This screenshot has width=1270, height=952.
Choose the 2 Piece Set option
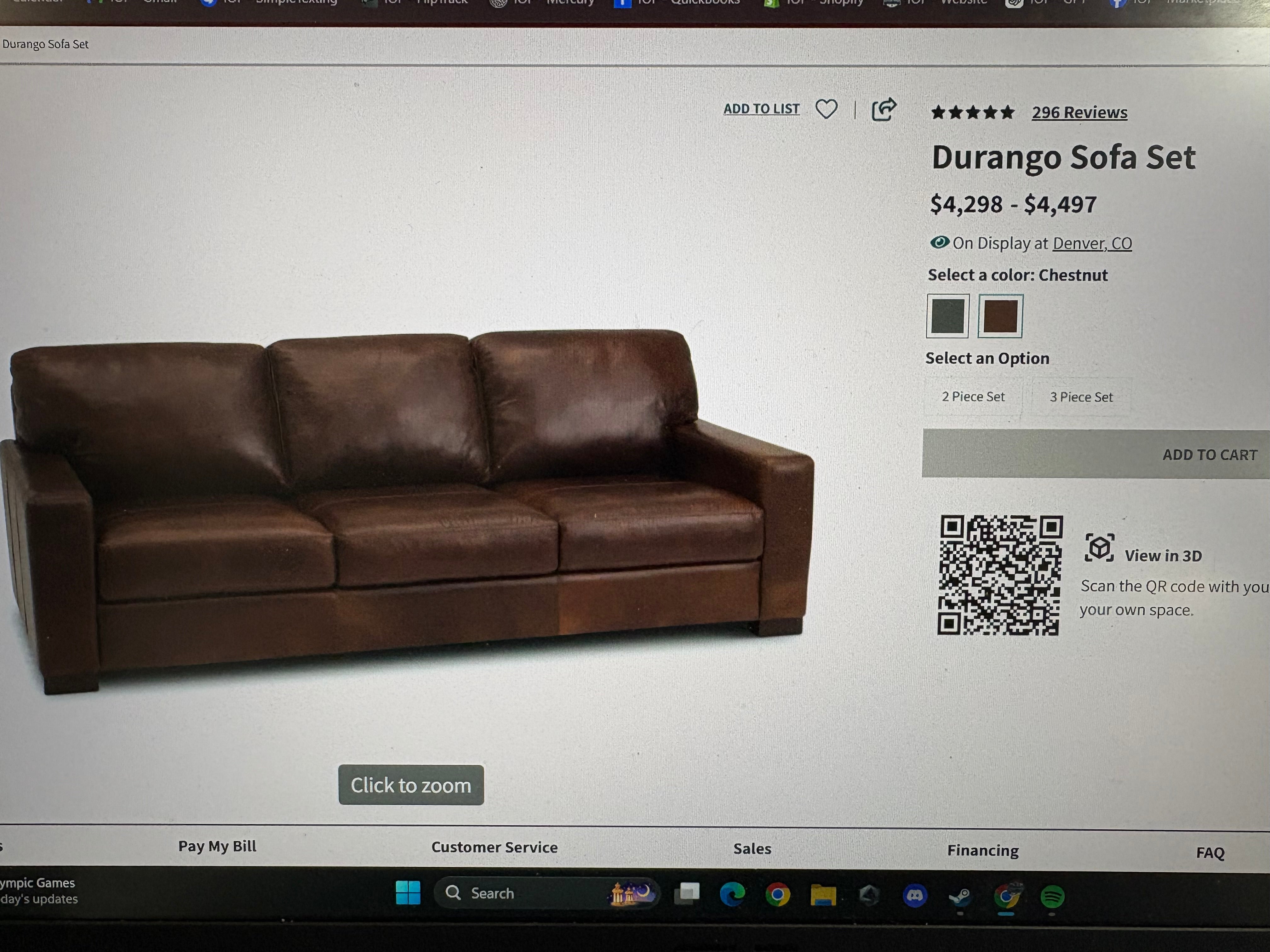pos(973,397)
